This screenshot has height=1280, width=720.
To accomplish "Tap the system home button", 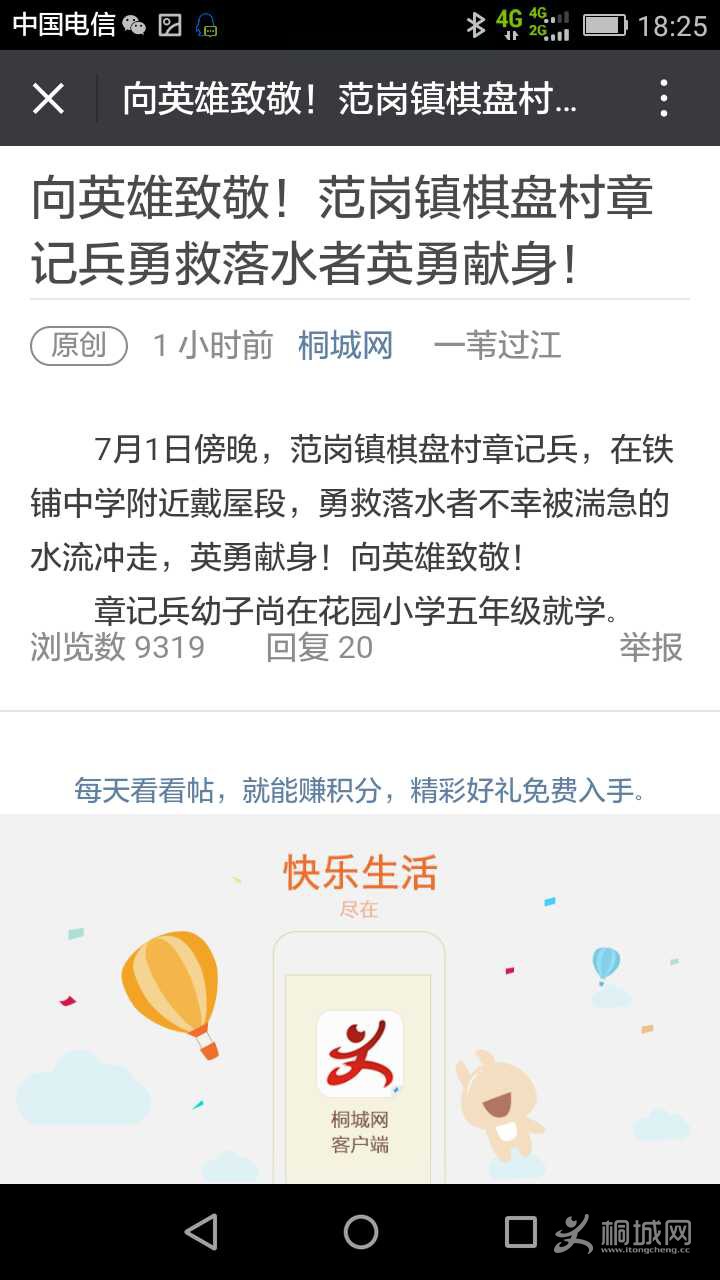I will 360,1232.
